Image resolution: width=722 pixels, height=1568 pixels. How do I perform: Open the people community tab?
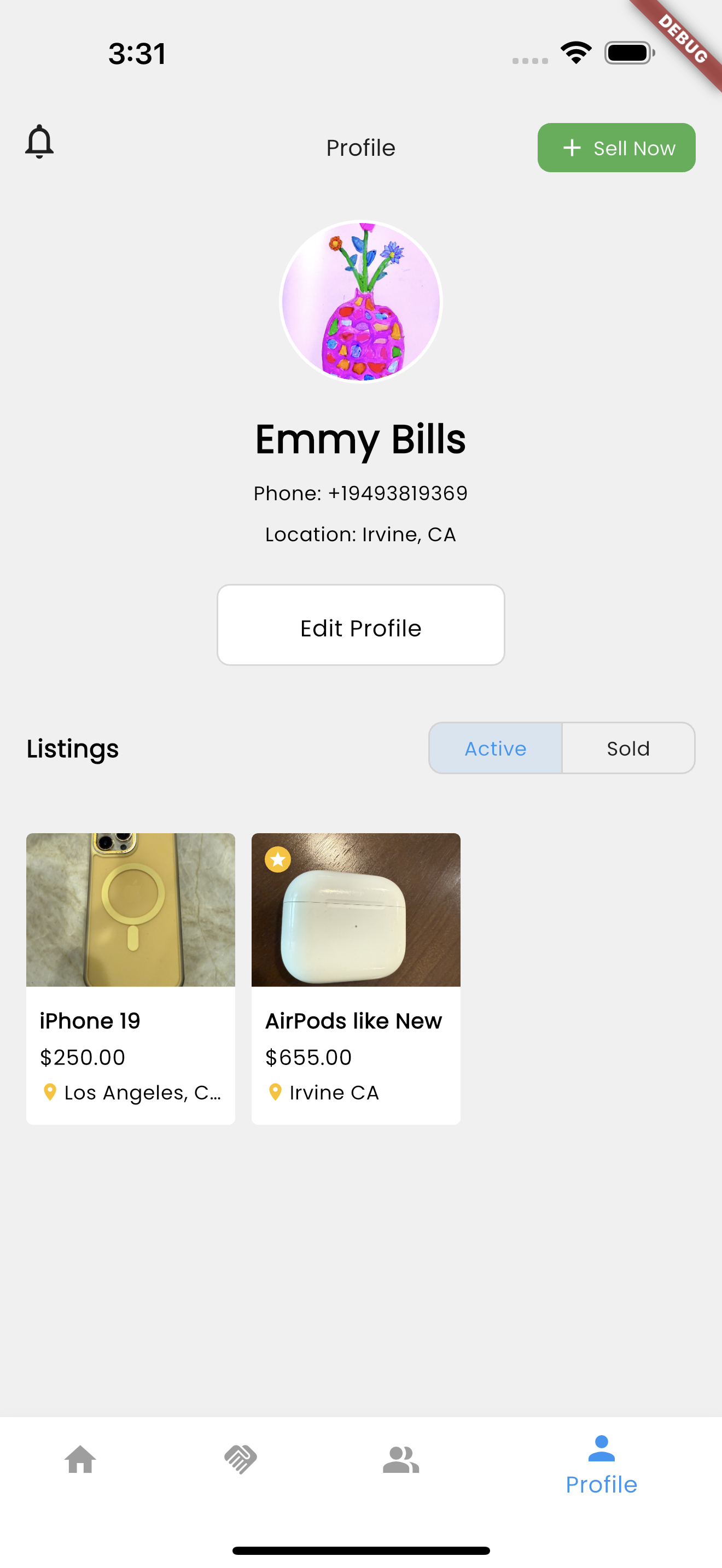[400, 1460]
